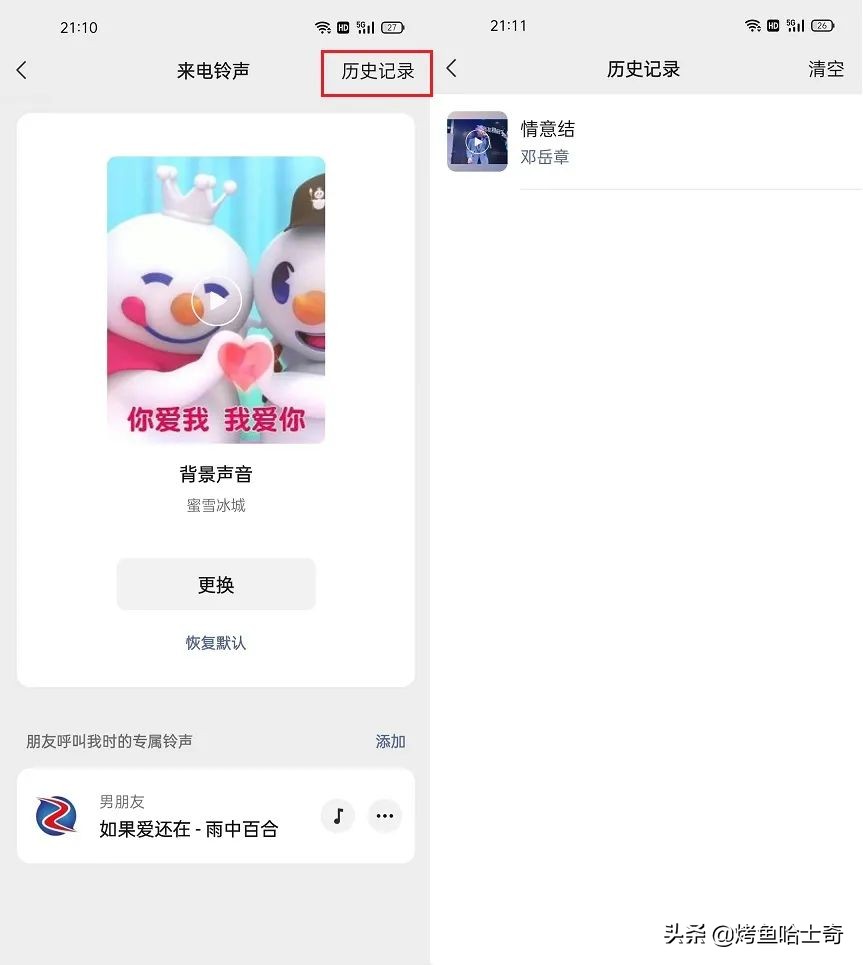Clear the history with 清空
Viewport: 863px width, 965px height.
click(x=826, y=69)
